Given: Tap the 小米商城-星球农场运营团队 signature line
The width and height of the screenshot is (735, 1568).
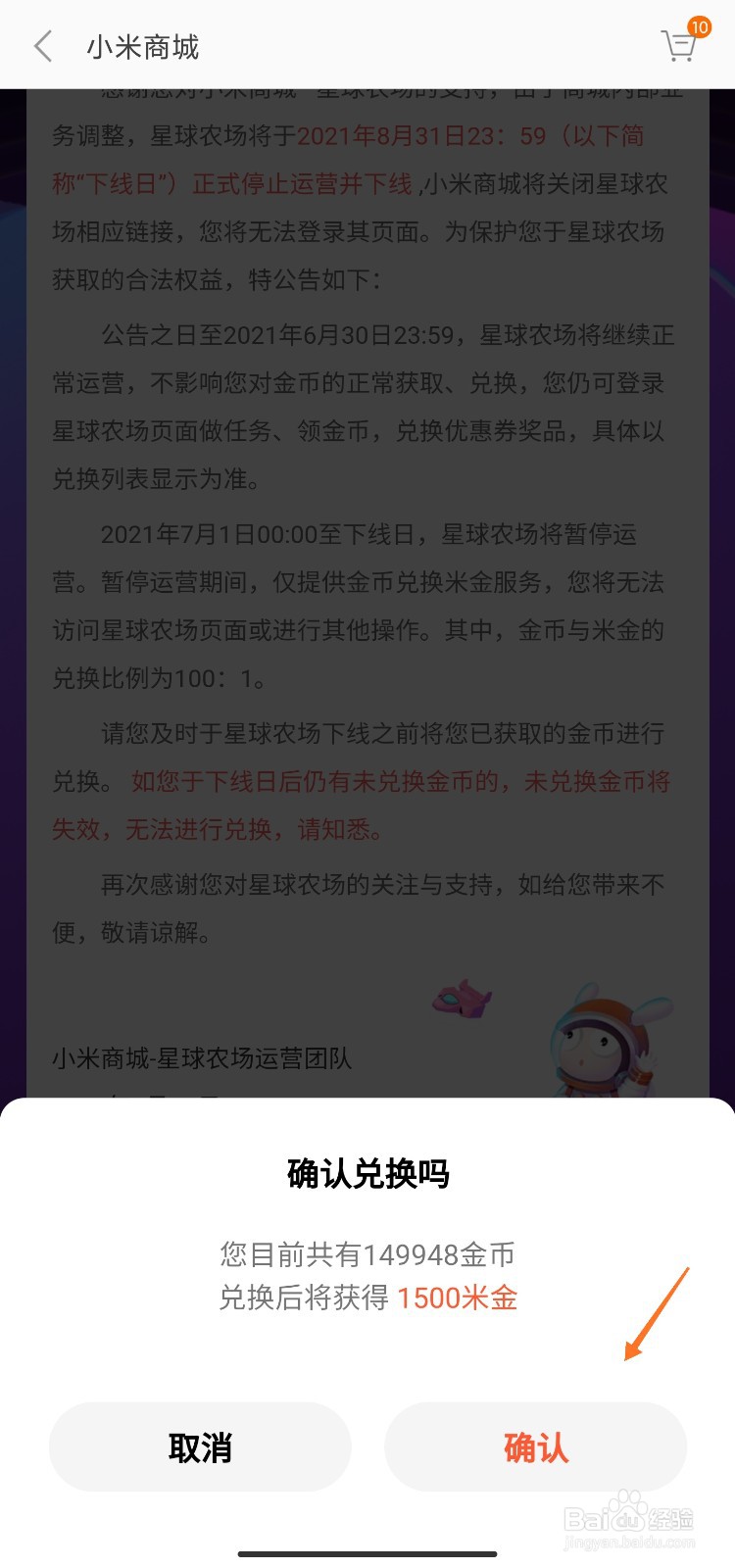Looking at the screenshot, I should pyautogui.click(x=202, y=1059).
